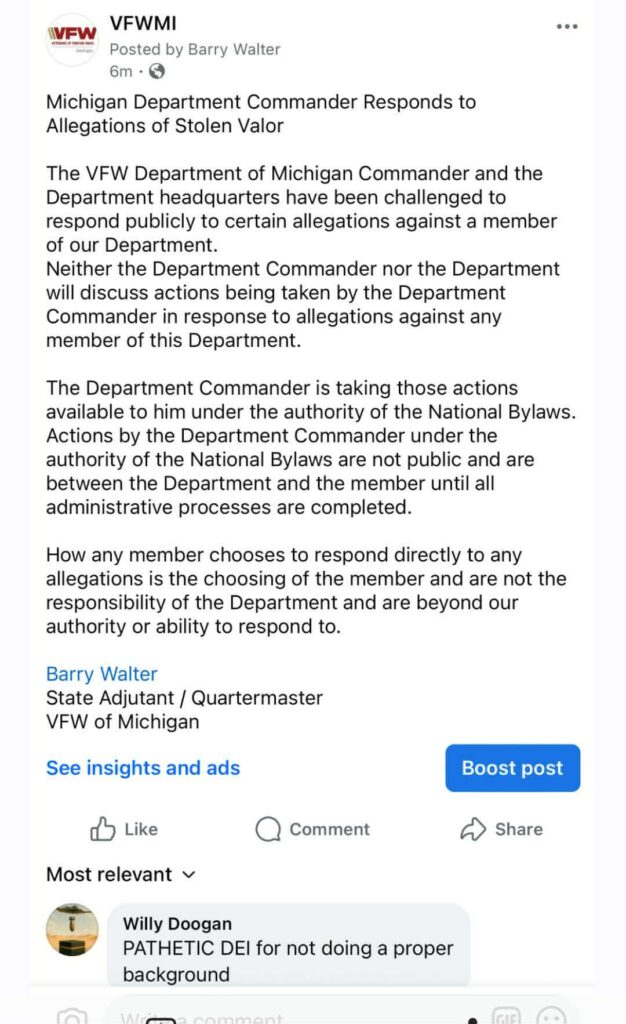Open the Barry Walter tagged profile link
This screenshot has width=626, height=1024.
(101, 674)
